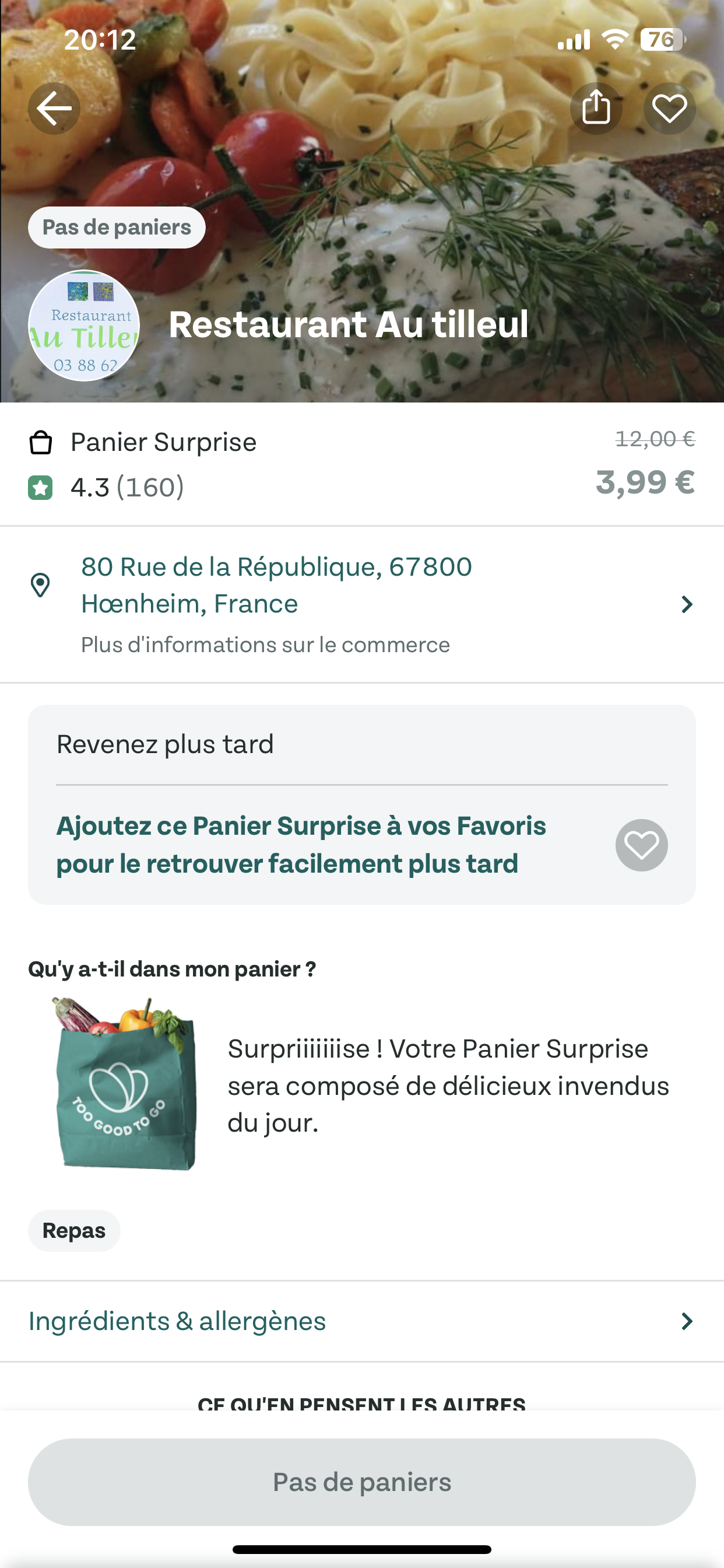This screenshot has height=1568, width=724.
Task: Share the Restaurant Au tilleul page
Action: click(596, 108)
